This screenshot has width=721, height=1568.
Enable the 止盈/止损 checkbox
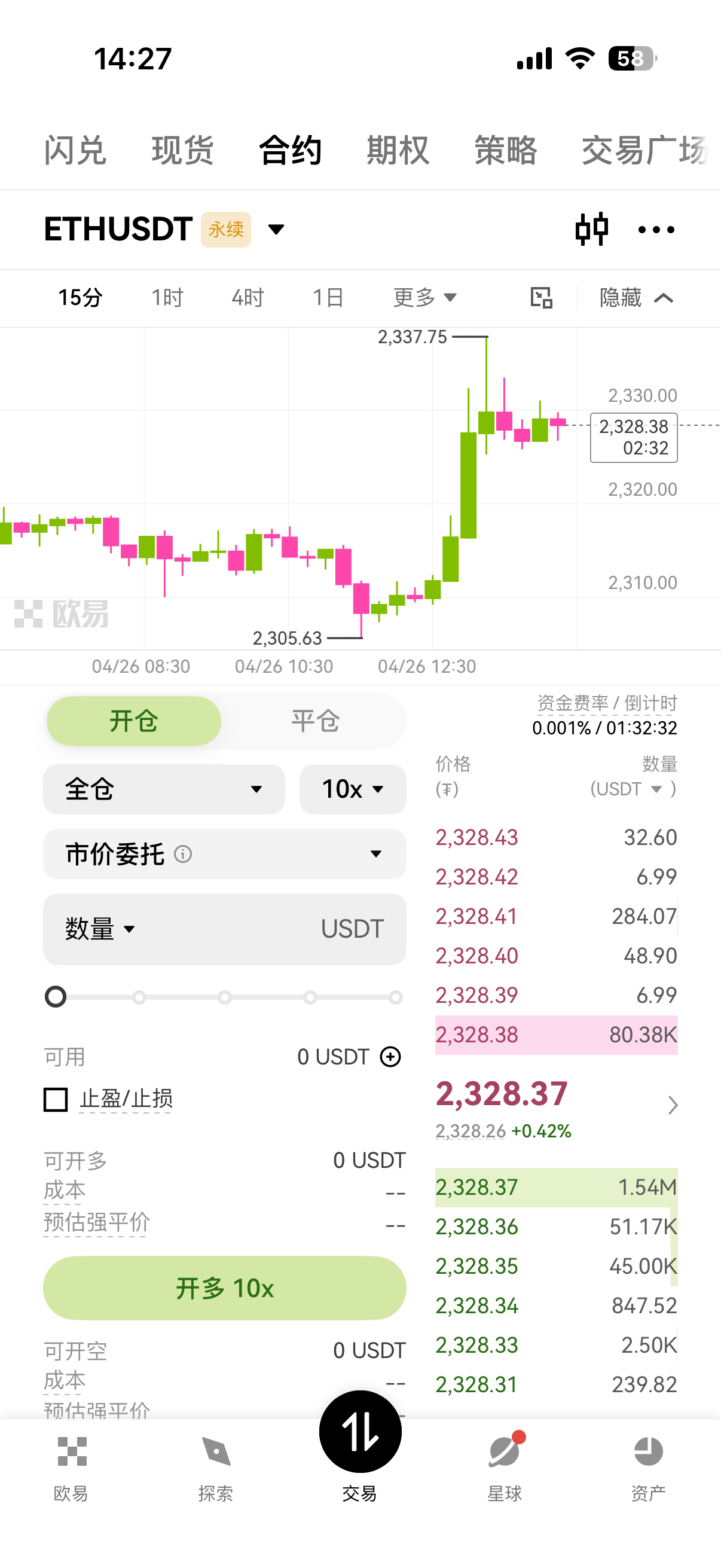[x=56, y=1099]
